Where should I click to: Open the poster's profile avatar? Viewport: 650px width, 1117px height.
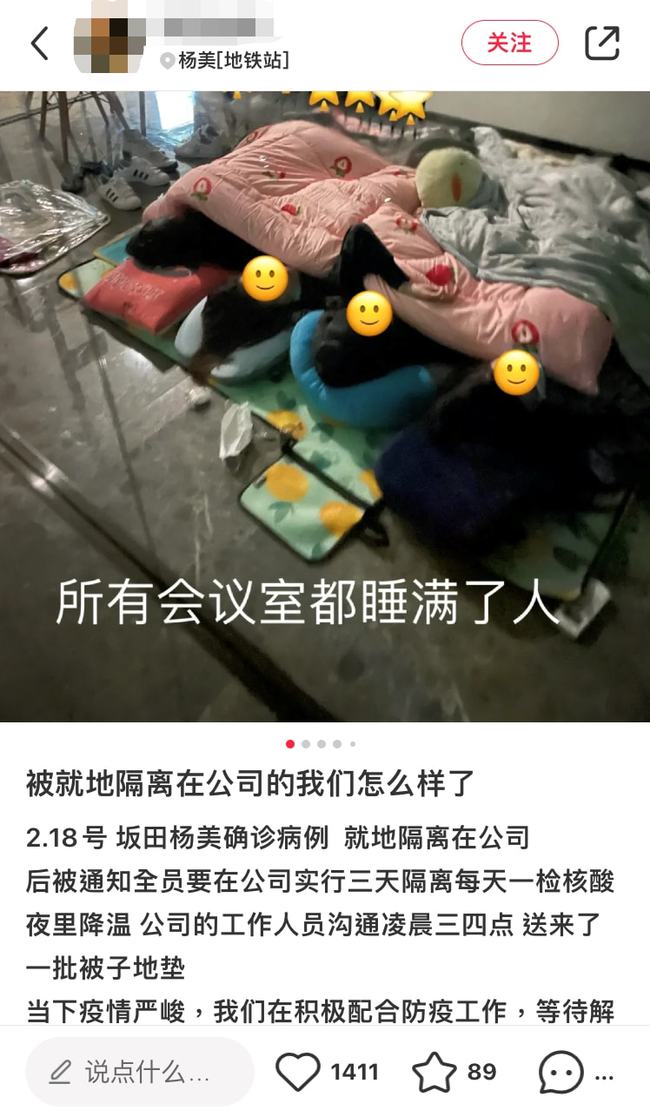(109, 42)
